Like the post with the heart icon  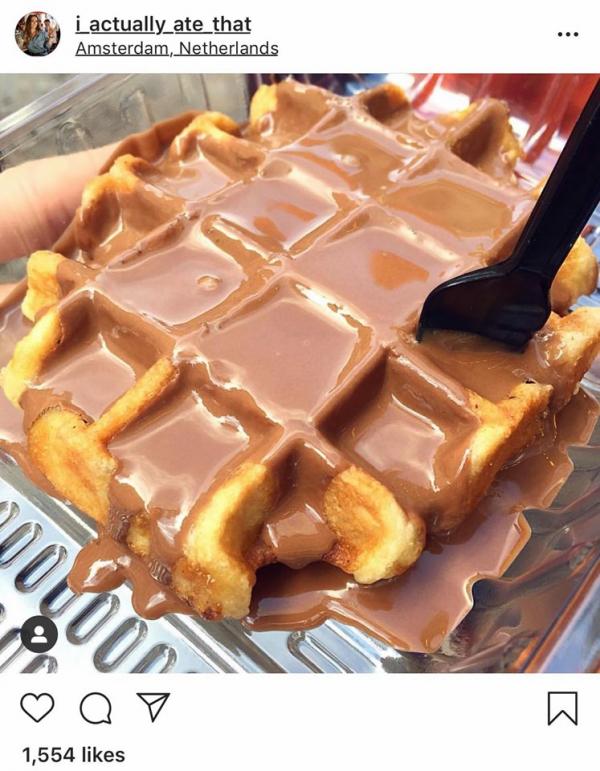[x=37, y=707]
